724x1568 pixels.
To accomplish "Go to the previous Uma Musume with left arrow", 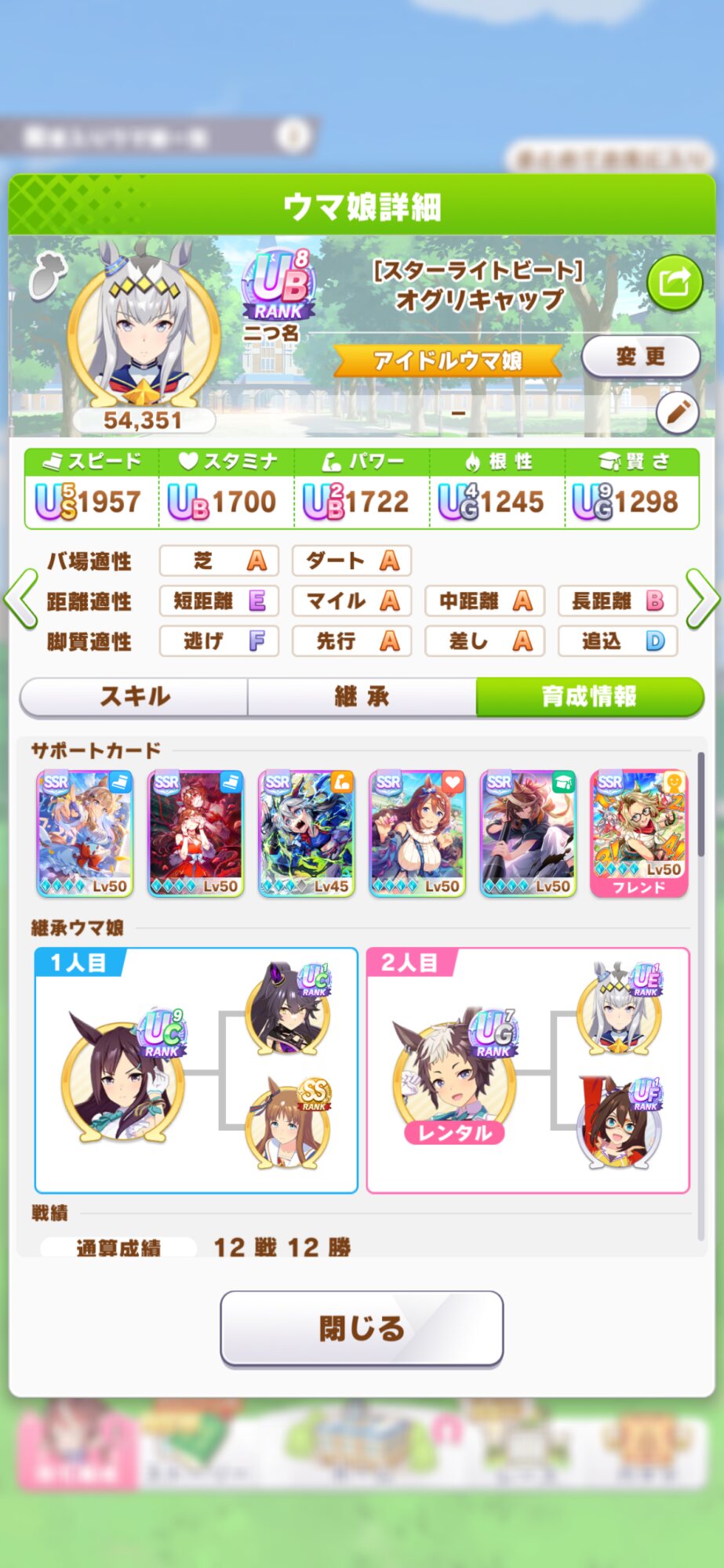I will [x=21, y=599].
